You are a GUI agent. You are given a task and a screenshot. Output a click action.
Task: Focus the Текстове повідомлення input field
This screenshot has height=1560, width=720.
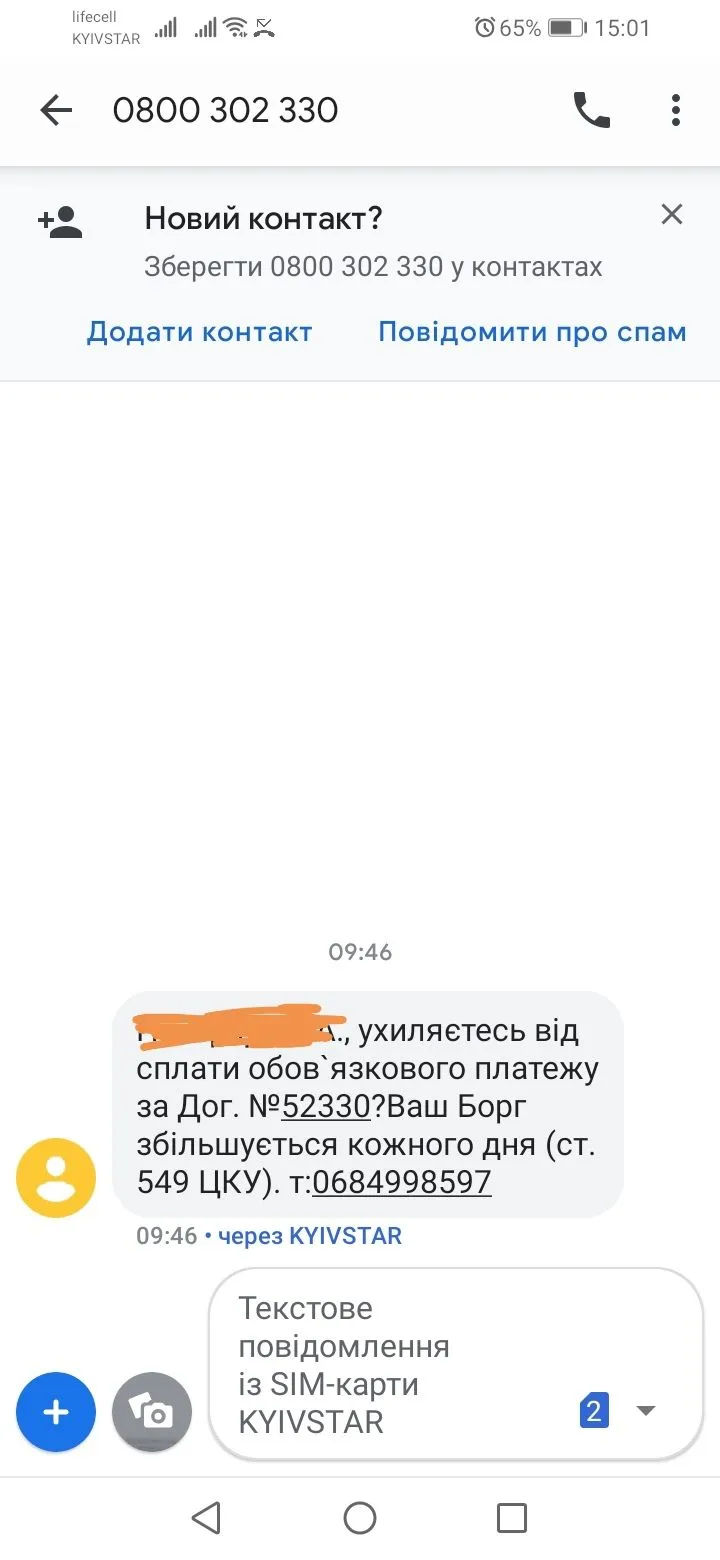(x=400, y=1364)
